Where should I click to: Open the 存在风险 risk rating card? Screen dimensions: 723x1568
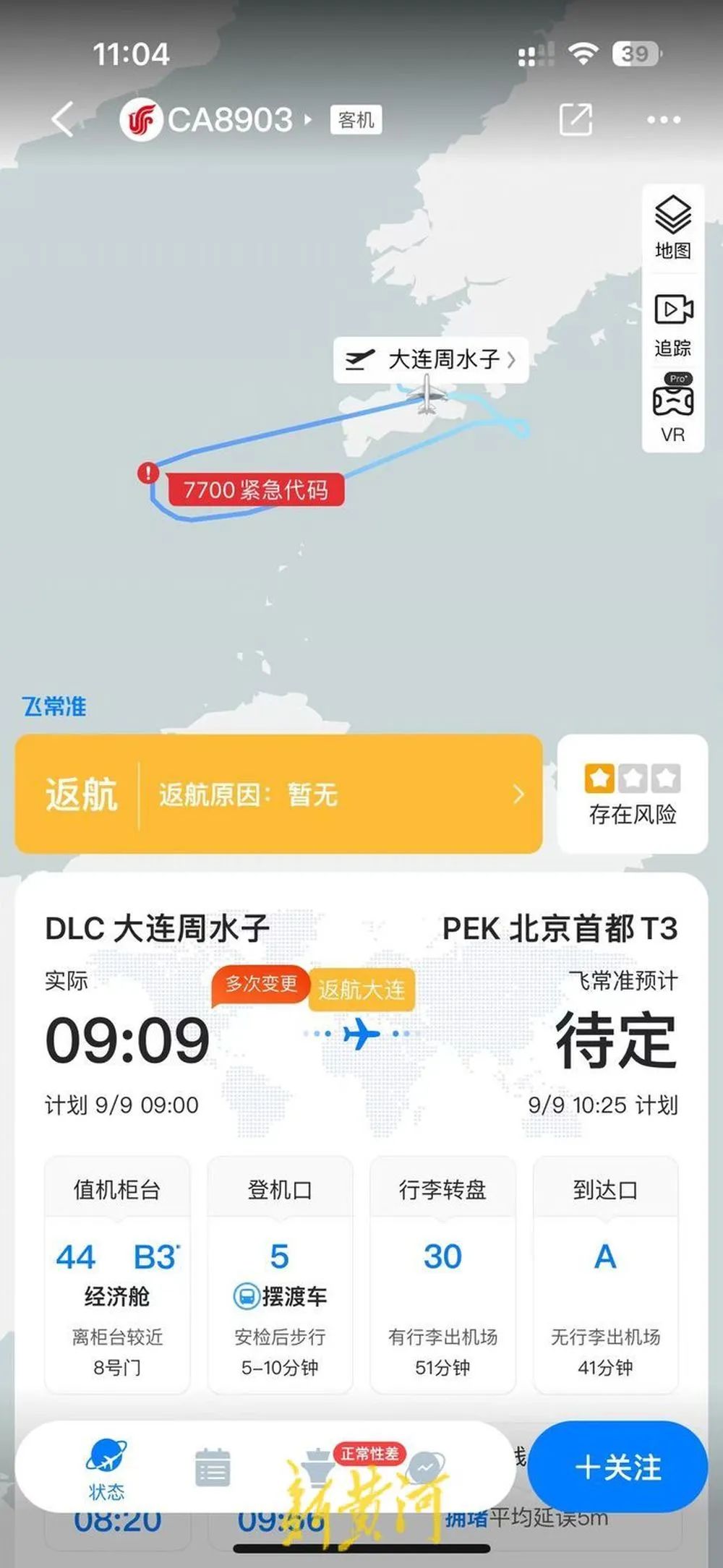(x=632, y=794)
